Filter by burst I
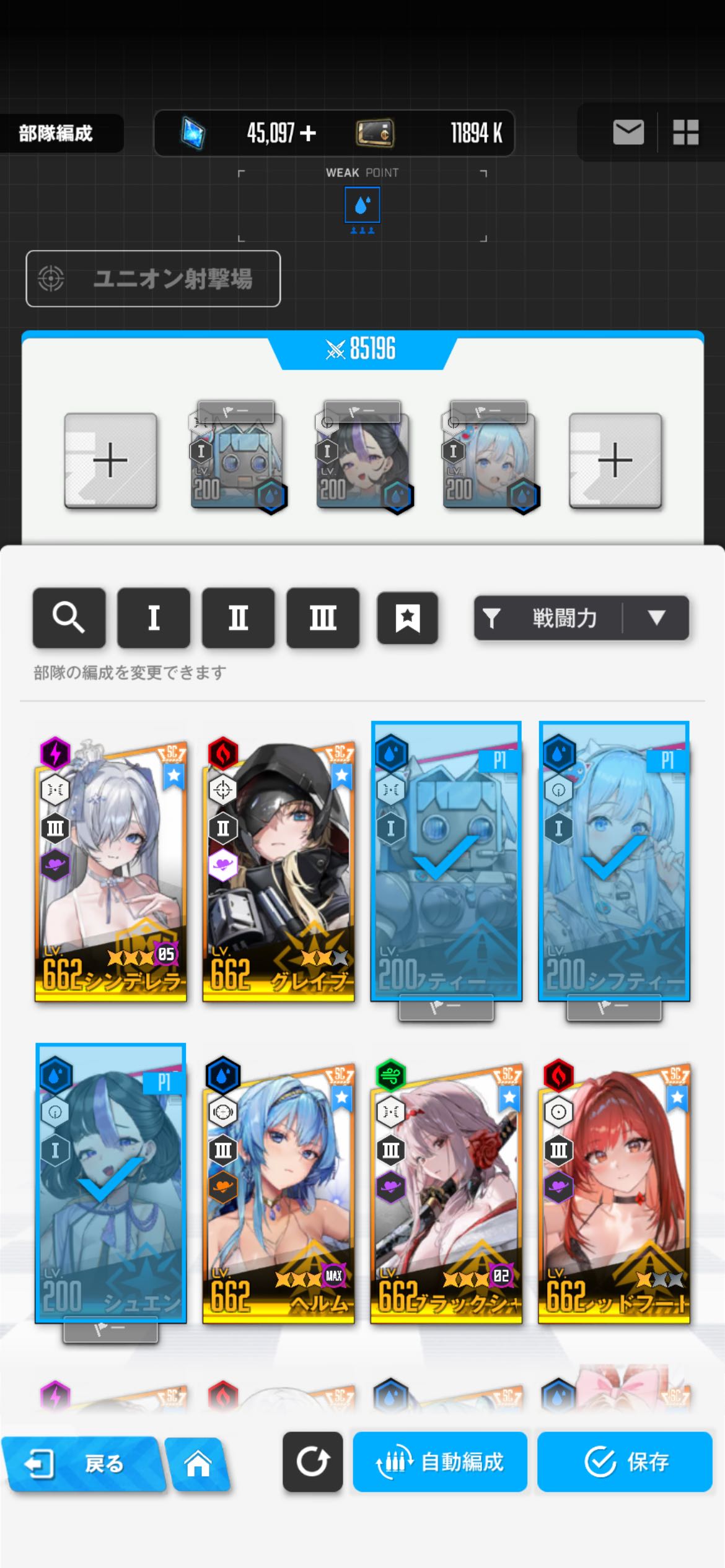Screen dimensions: 725x1568 pyautogui.click(x=153, y=617)
